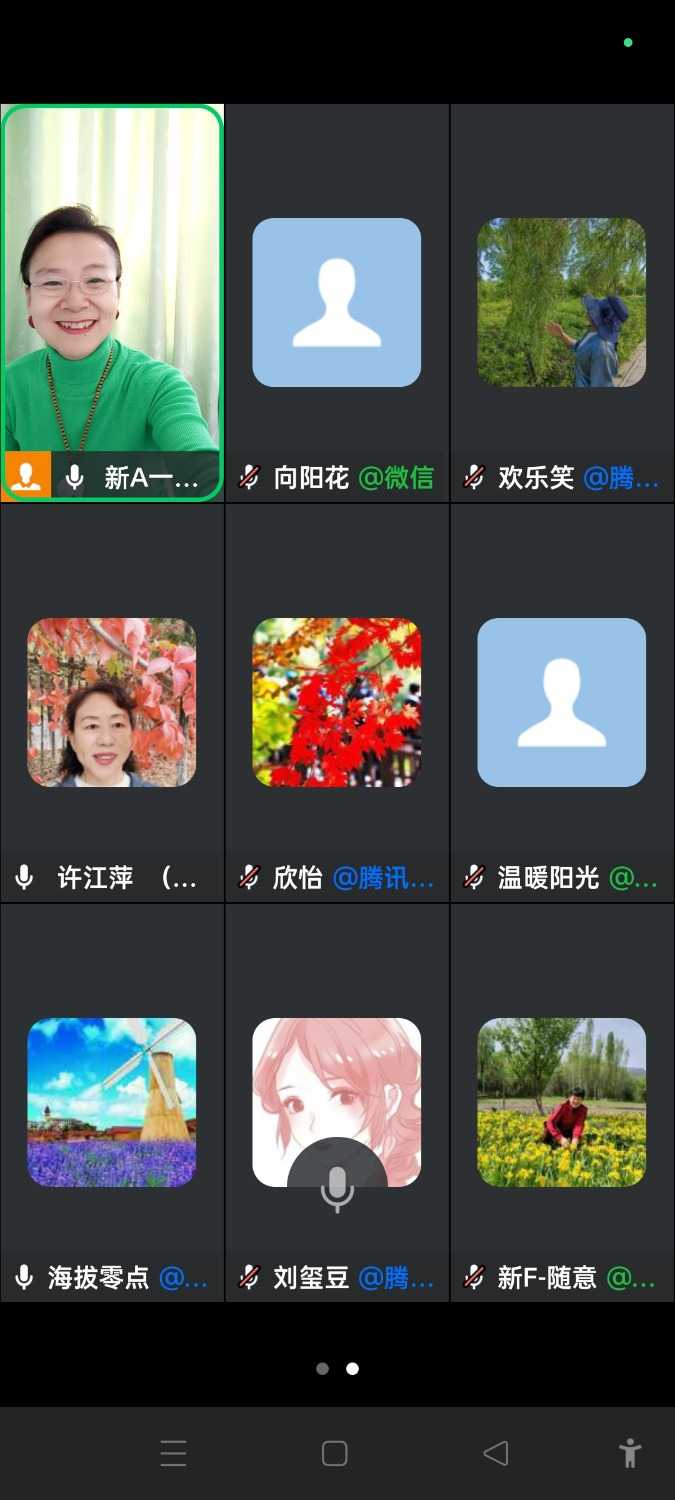Open recent apps from navigation bar
The width and height of the screenshot is (675, 1500).
coord(174,1453)
